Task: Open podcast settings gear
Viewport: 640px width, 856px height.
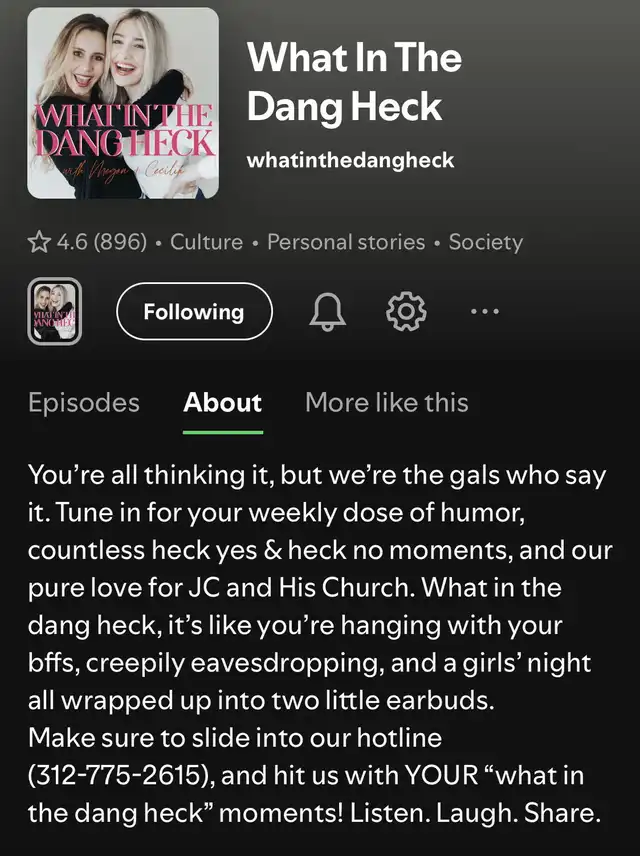Action: (406, 312)
